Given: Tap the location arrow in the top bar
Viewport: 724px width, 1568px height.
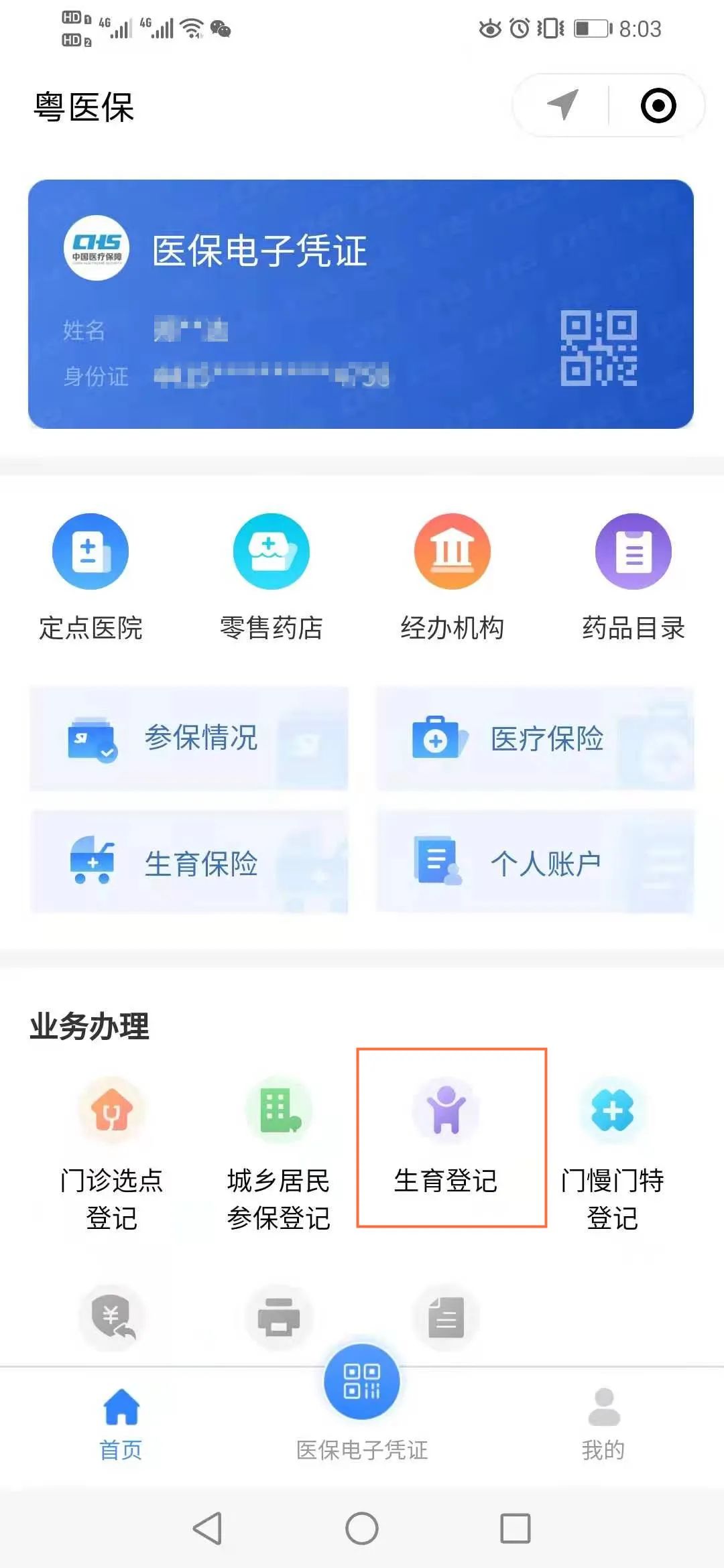Looking at the screenshot, I should pyautogui.click(x=562, y=104).
